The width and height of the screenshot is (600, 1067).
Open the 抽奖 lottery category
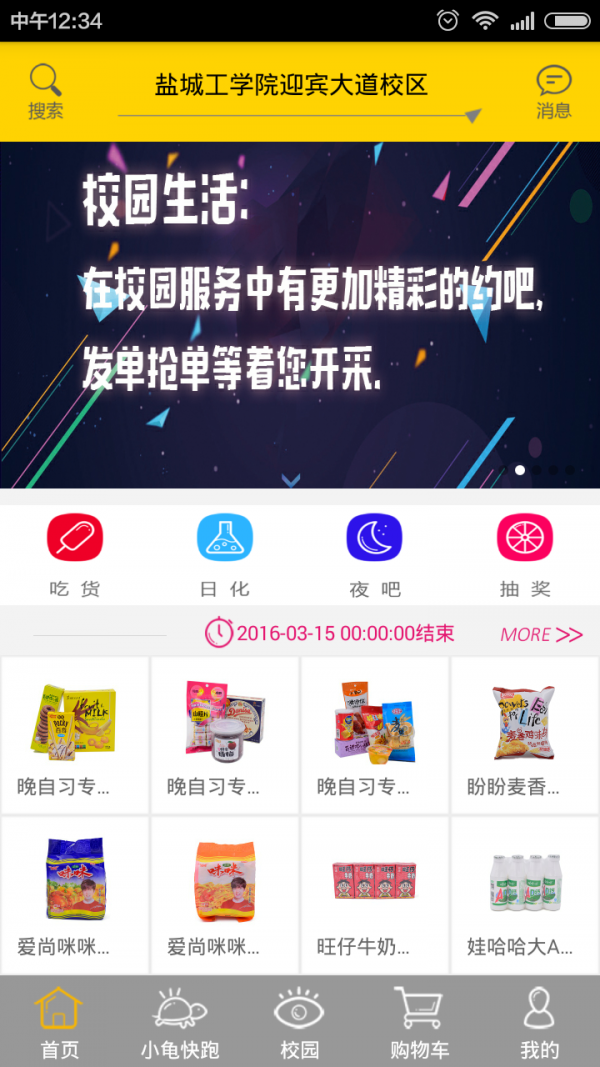click(x=525, y=555)
